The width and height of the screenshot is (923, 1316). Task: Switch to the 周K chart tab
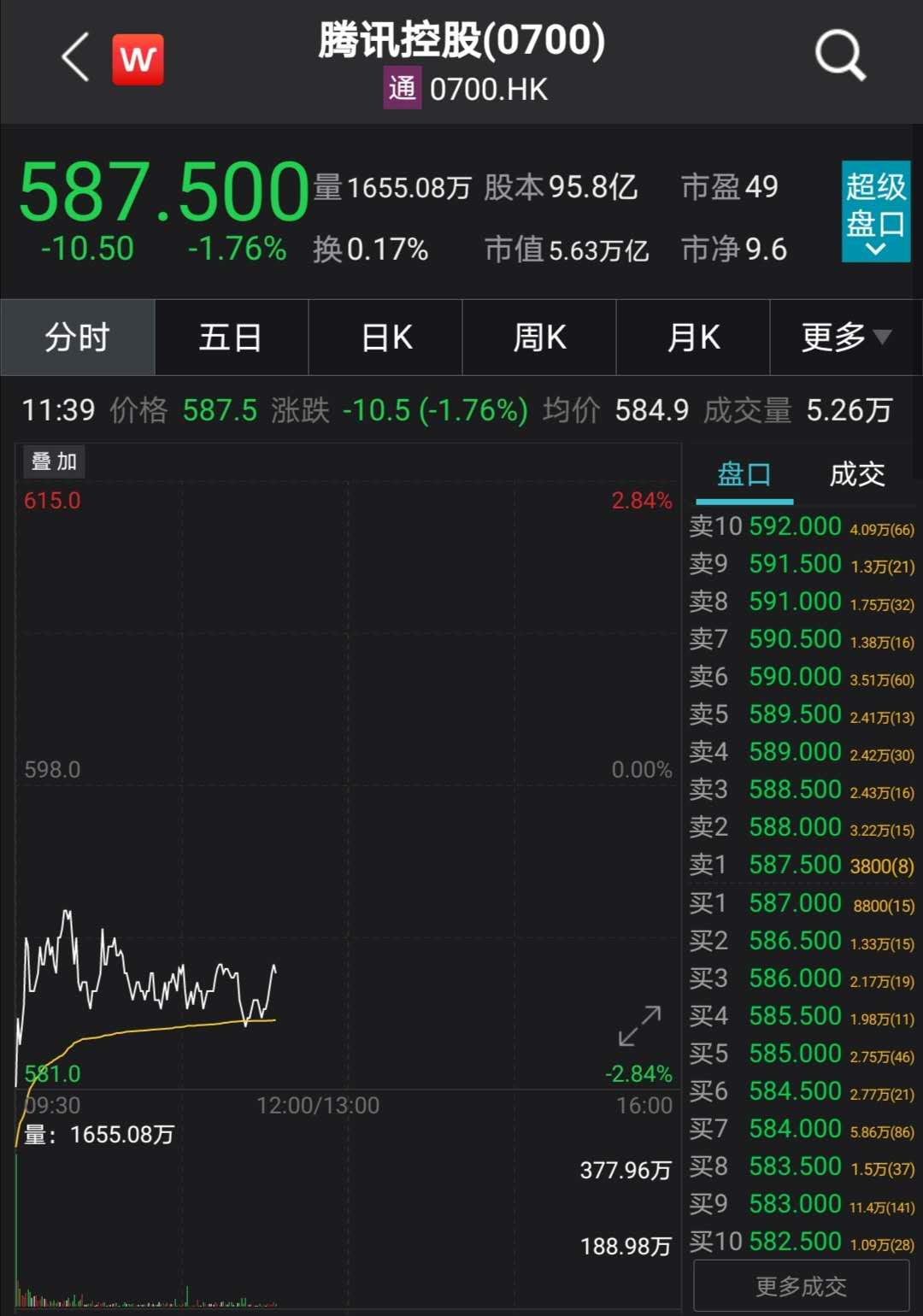pyautogui.click(x=539, y=338)
